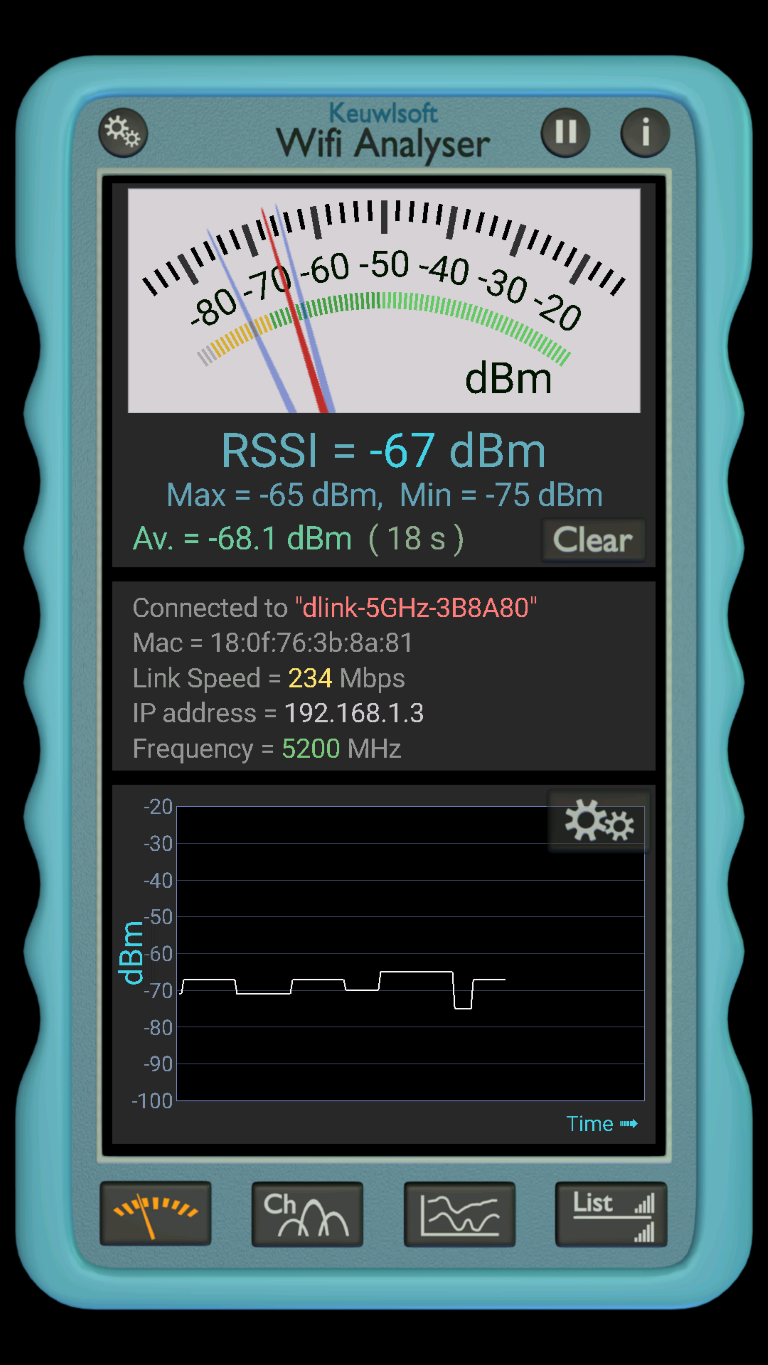The width and height of the screenshot is (768, 1365).
Task: Switch to the List tab
Action: click(611, 1213)
